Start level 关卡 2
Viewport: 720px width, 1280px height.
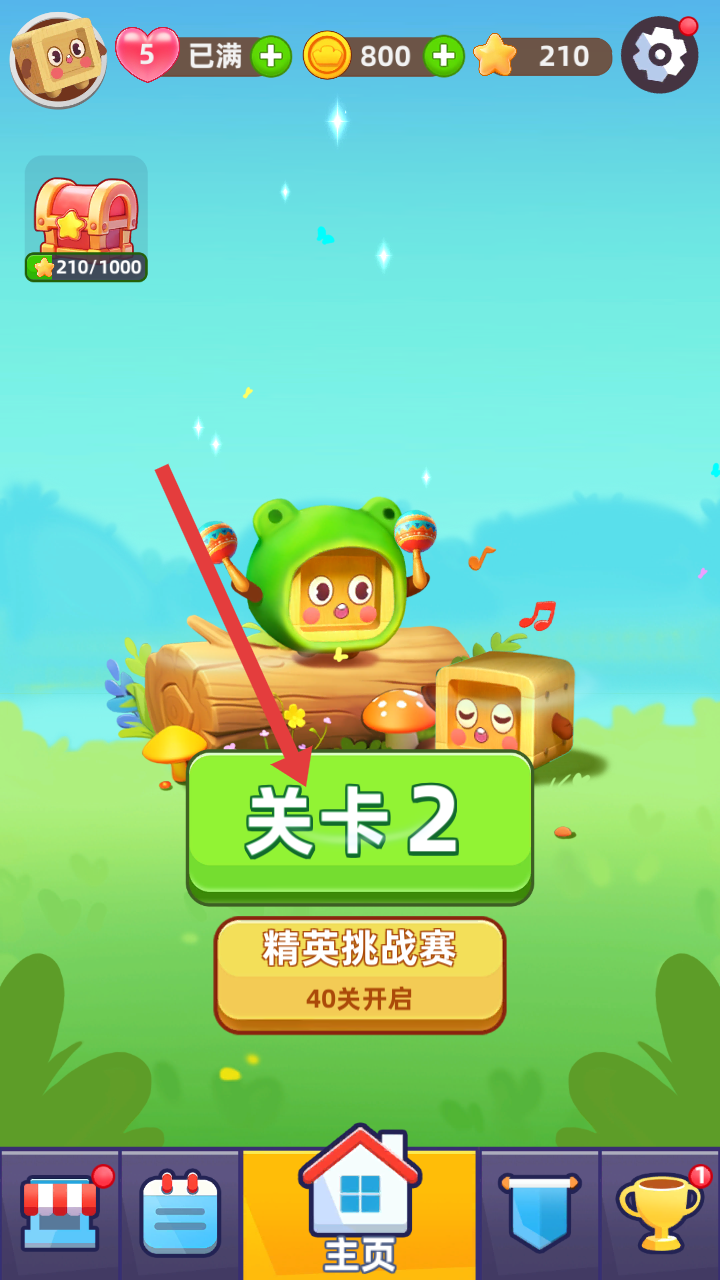pos(360,825)
